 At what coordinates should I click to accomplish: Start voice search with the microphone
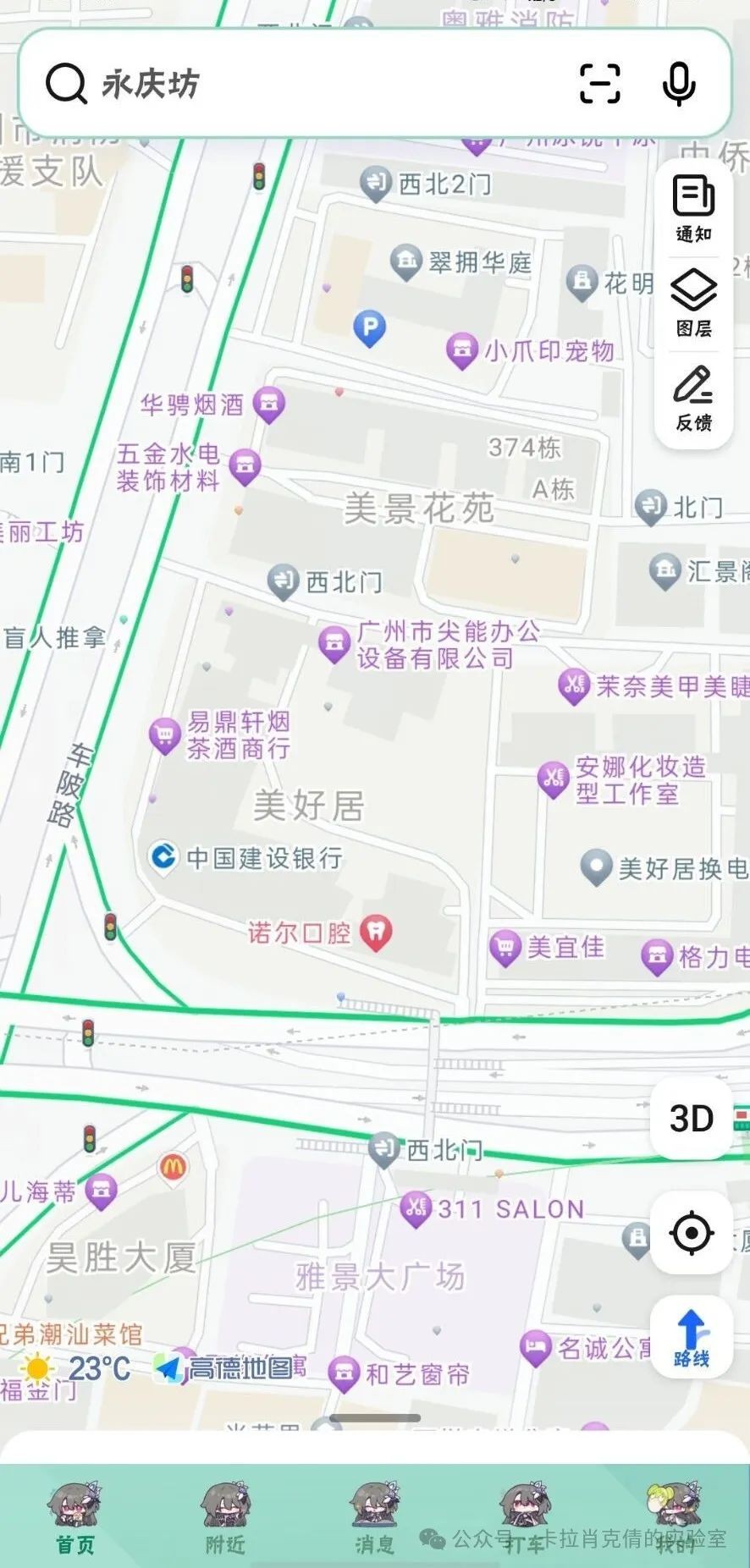pos(678,84)
